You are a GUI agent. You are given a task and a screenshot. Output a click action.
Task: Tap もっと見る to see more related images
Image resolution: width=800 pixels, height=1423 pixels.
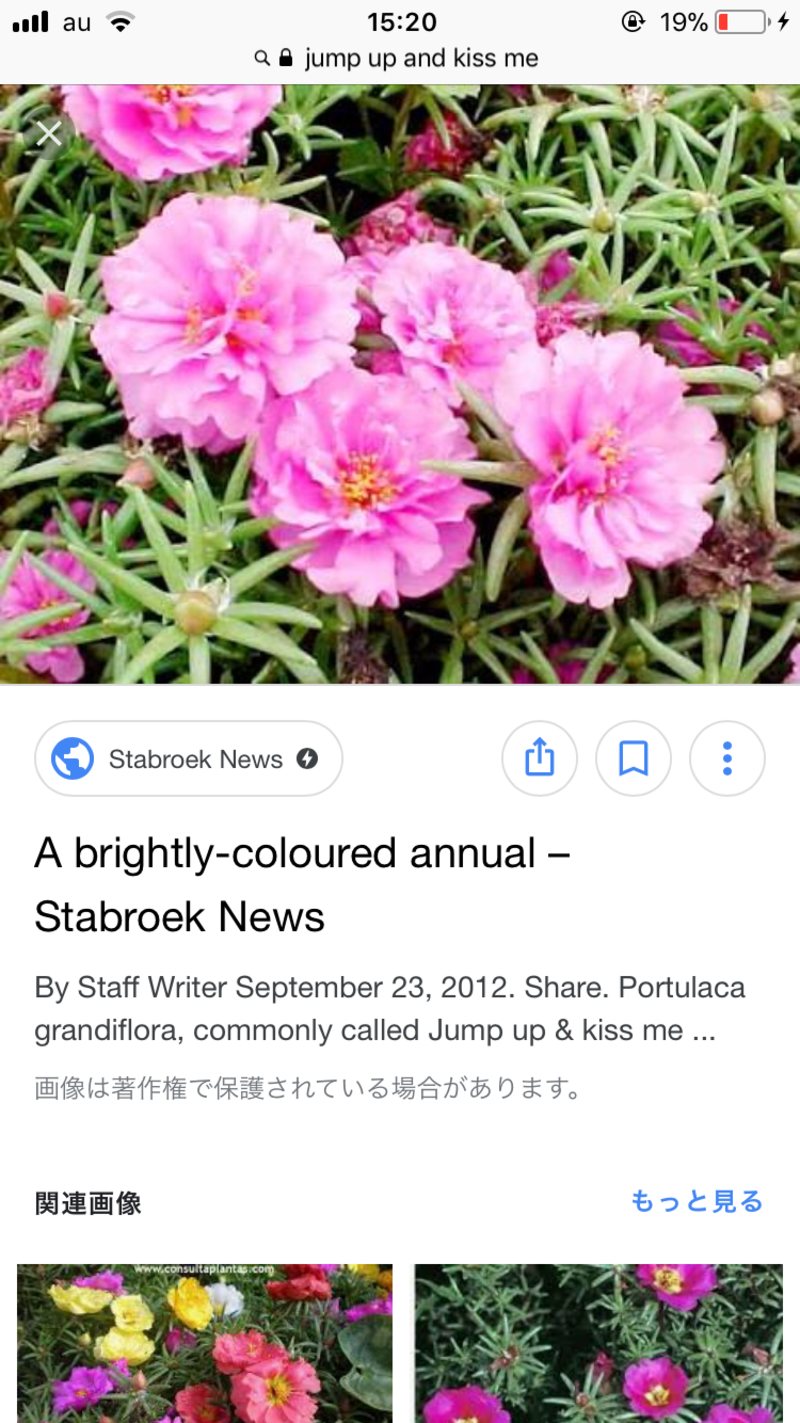click(x=696, y=1201)
